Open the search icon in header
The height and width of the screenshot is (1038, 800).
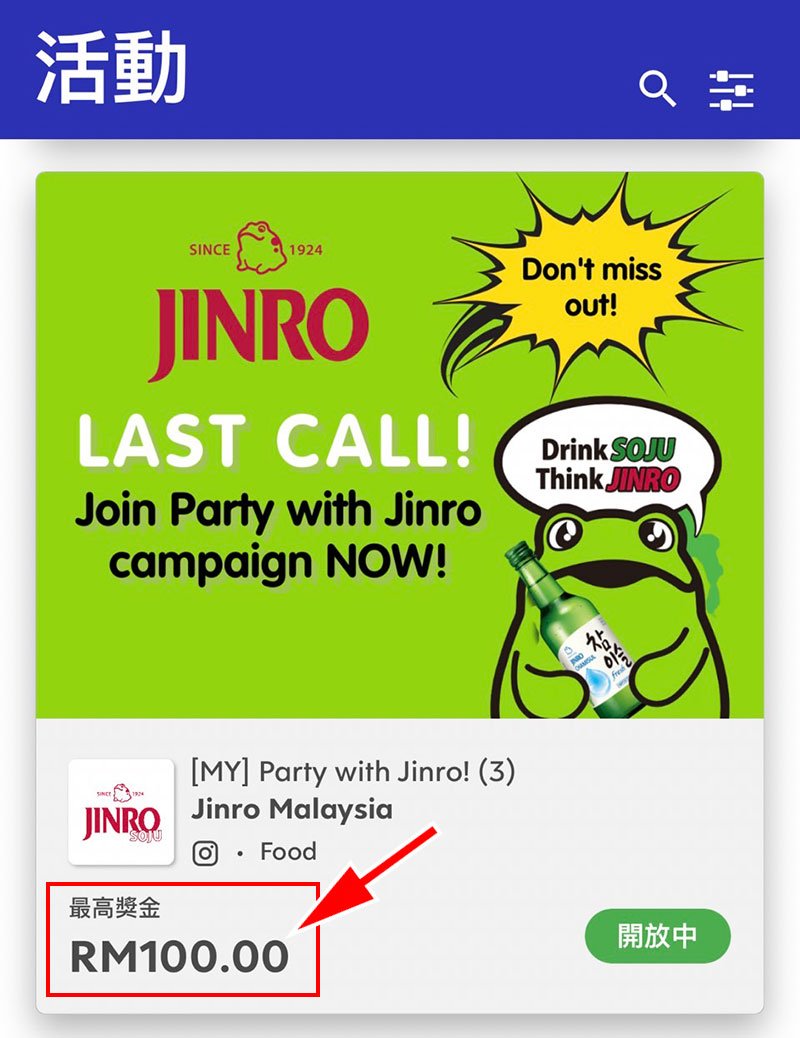point(657,89)
